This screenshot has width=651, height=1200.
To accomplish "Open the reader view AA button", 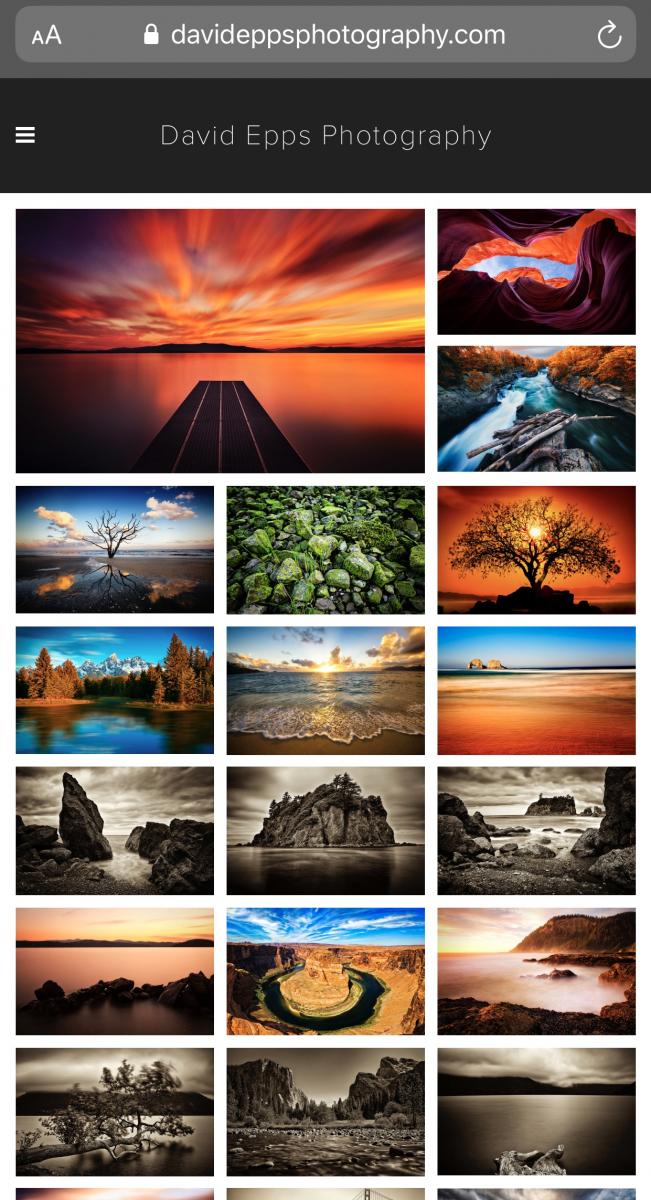I will coord(46,36).
